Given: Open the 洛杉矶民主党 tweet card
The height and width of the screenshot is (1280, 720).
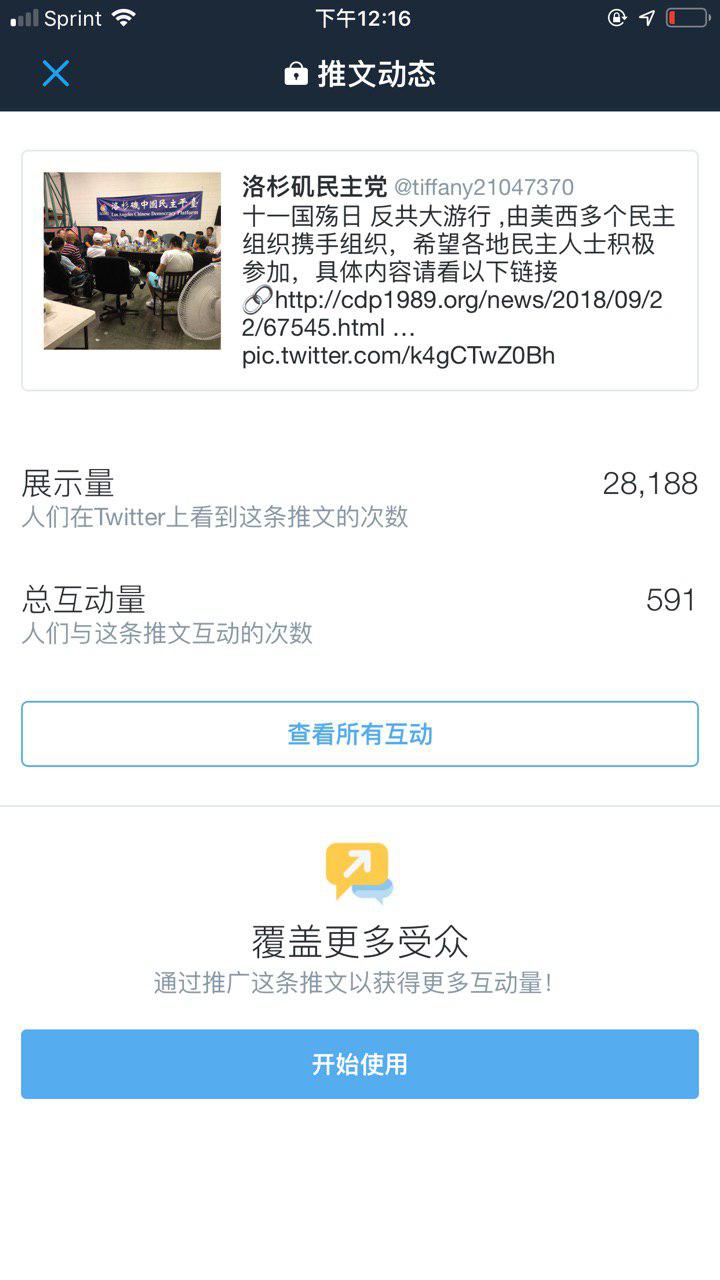Looking at the screenshot, I should pyautogui.click(x=360, y=270).
